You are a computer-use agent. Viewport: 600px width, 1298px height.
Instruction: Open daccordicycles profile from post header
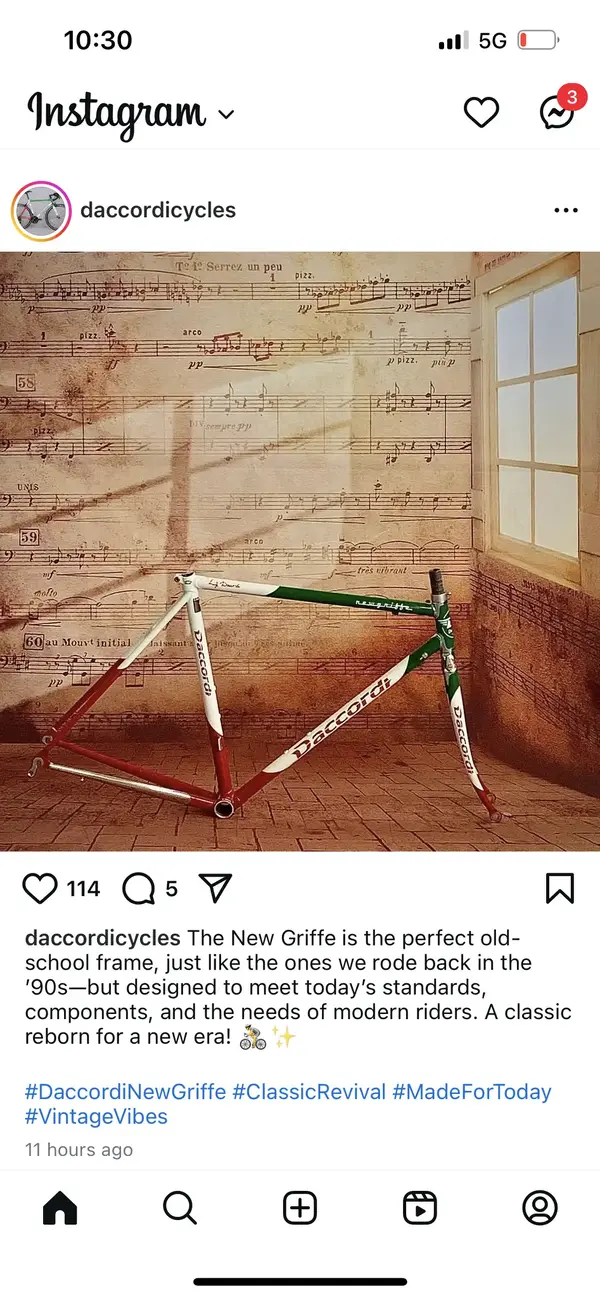point(158,210)
